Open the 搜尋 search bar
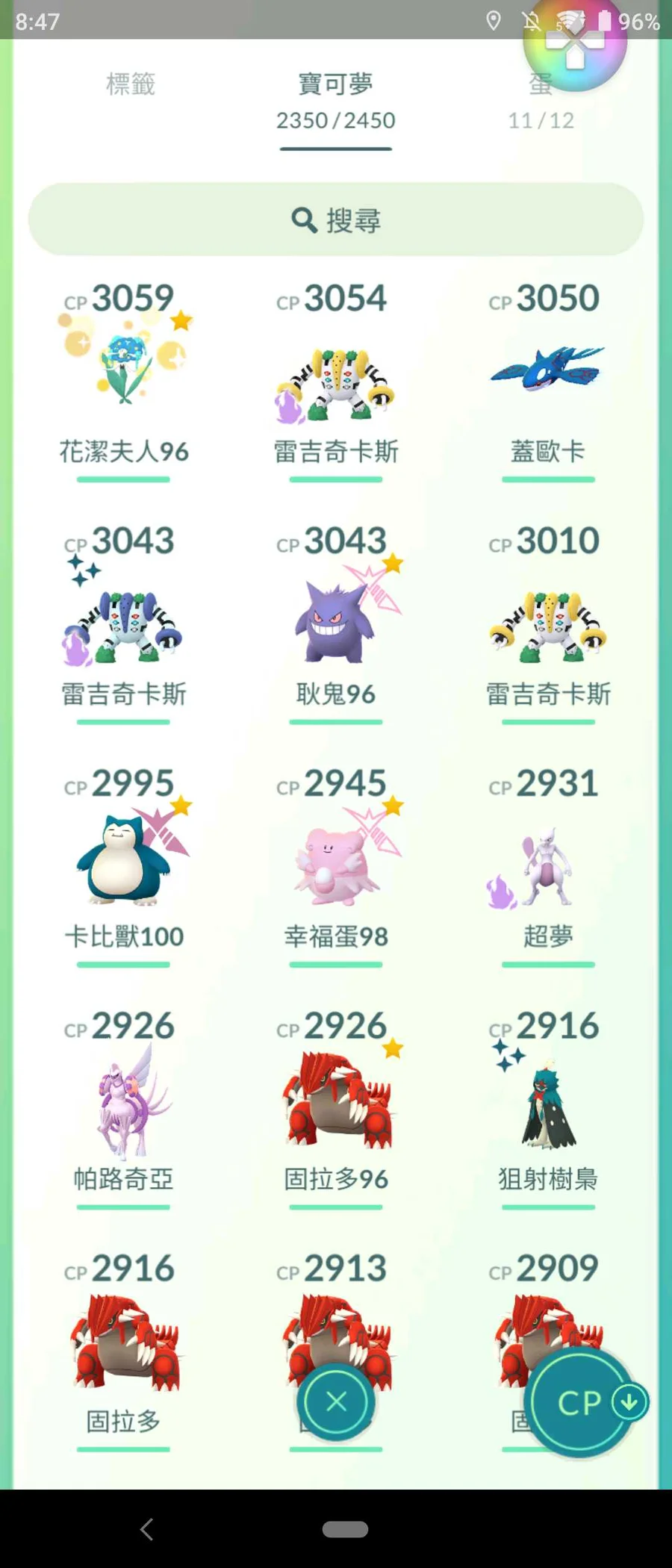The image size is (672, 1568). point(336,220)
